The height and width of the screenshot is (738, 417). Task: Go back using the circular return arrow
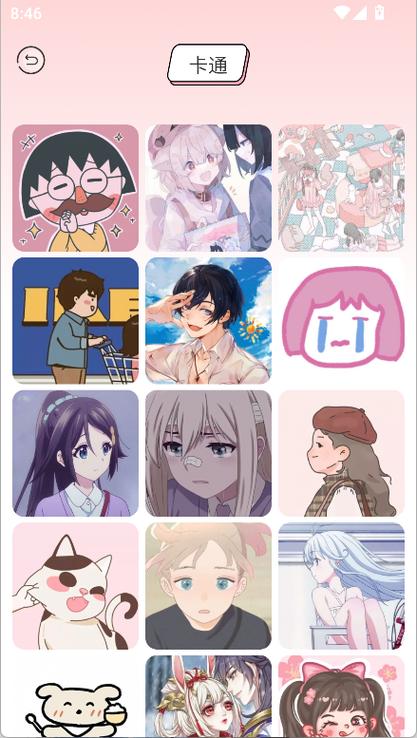click(x=31, y=60)
